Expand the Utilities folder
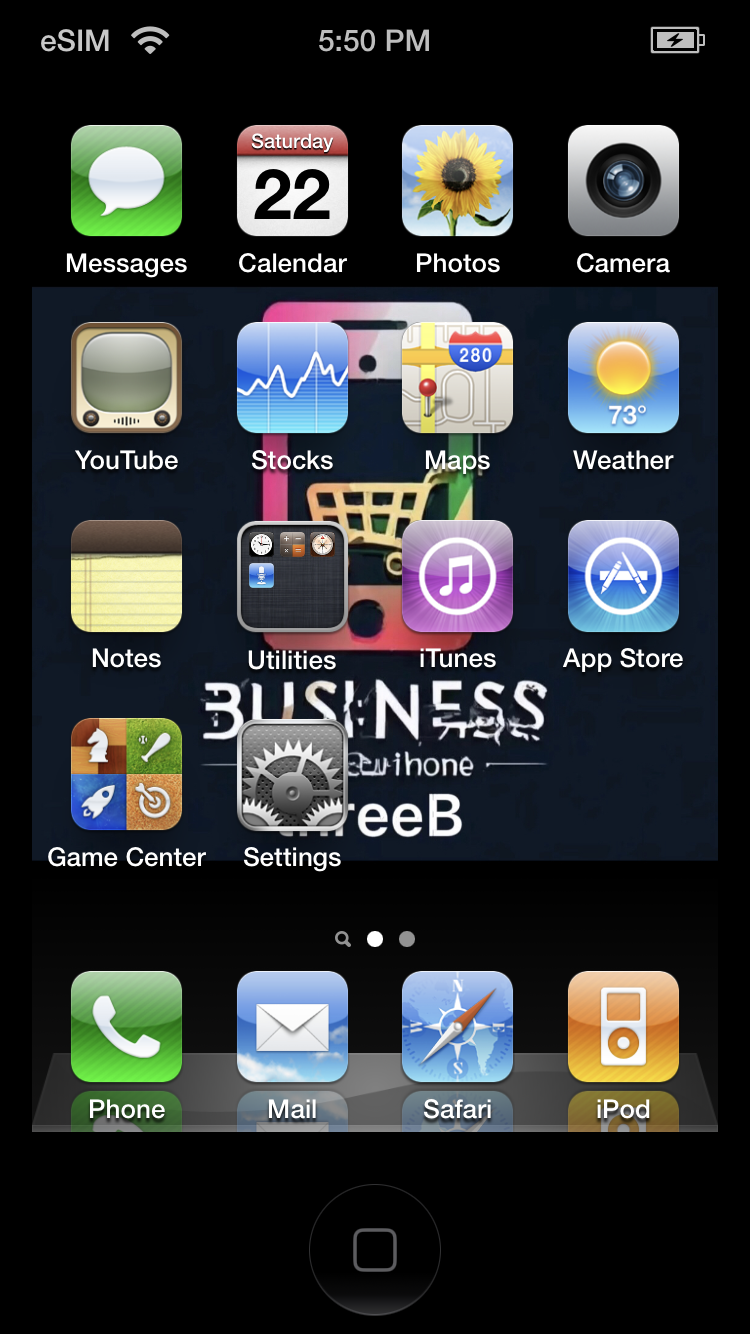Image resolution: width=750 pixels, height=1334 pixels. point(292,577)
